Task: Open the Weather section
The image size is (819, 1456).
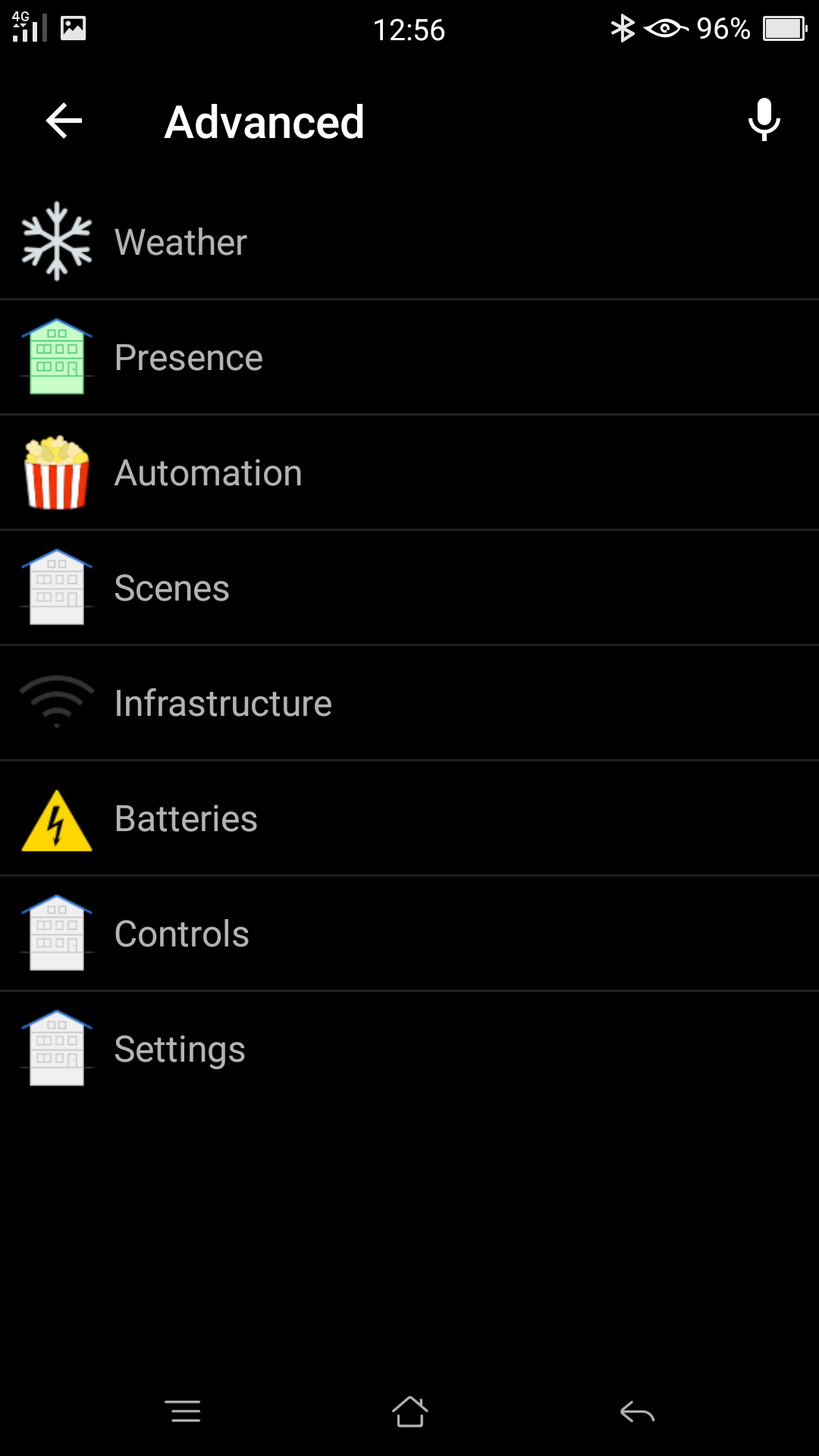Action: [409, 242]
